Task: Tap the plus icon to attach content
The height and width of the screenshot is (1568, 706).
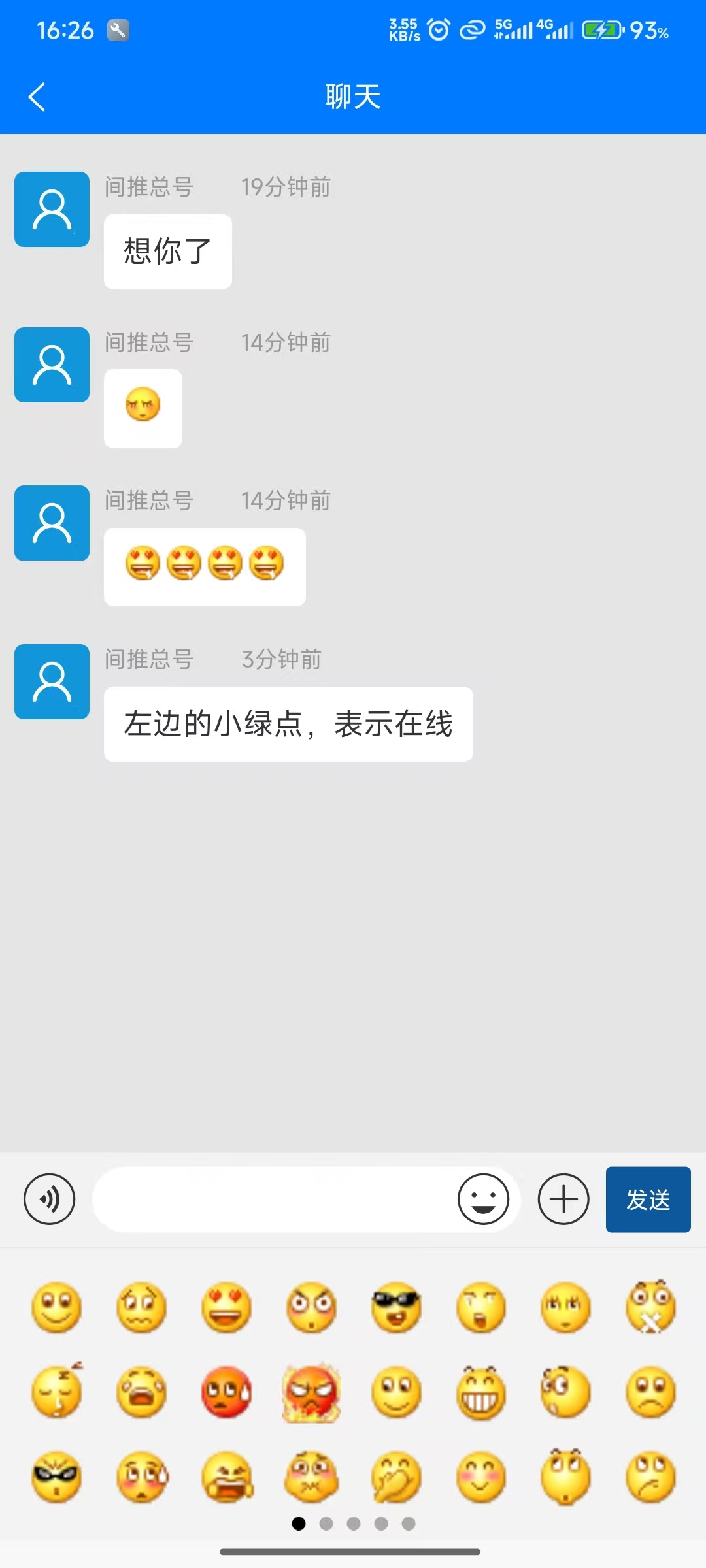Action: coord(563,1199)
